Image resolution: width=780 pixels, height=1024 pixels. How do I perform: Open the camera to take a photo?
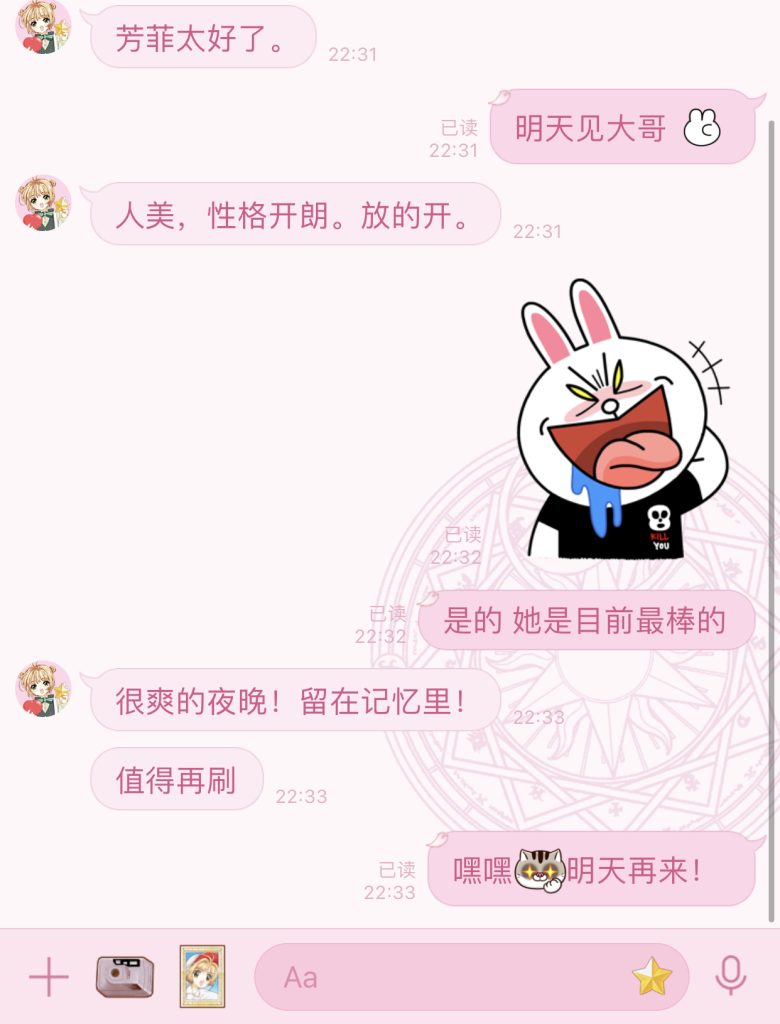(125, 977)
